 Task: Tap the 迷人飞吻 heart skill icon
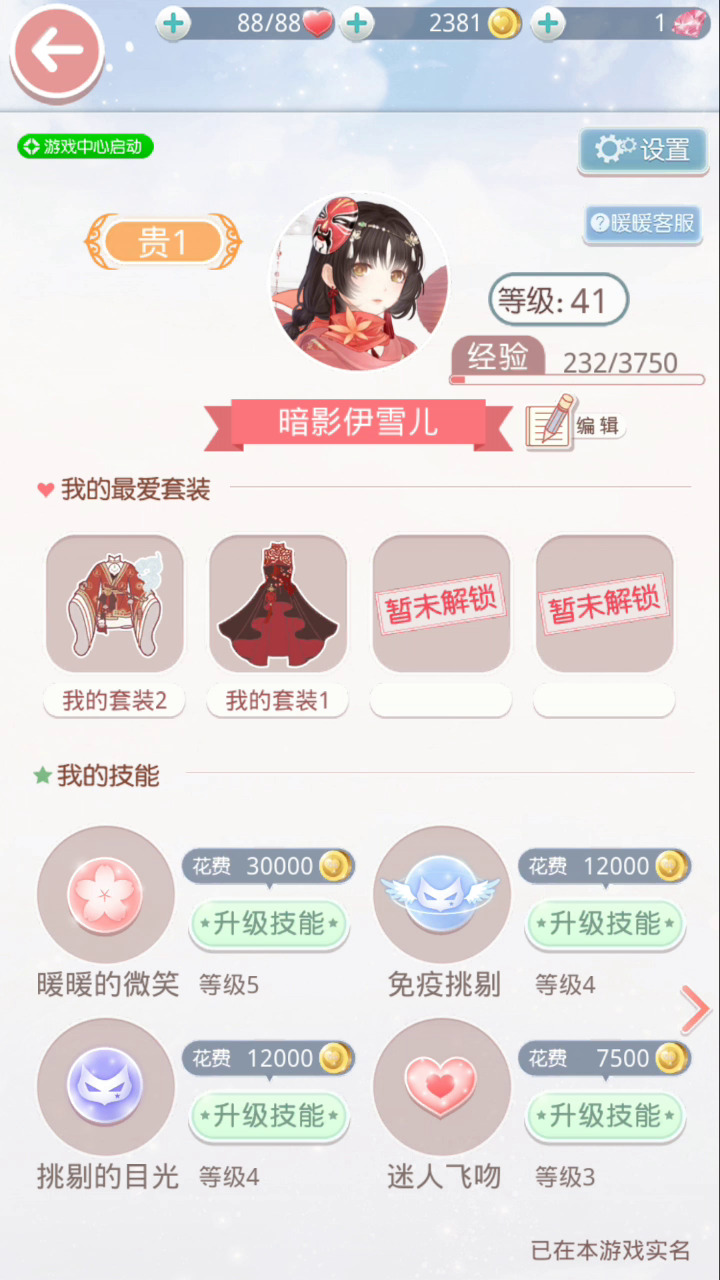[x=442, y=1087]
